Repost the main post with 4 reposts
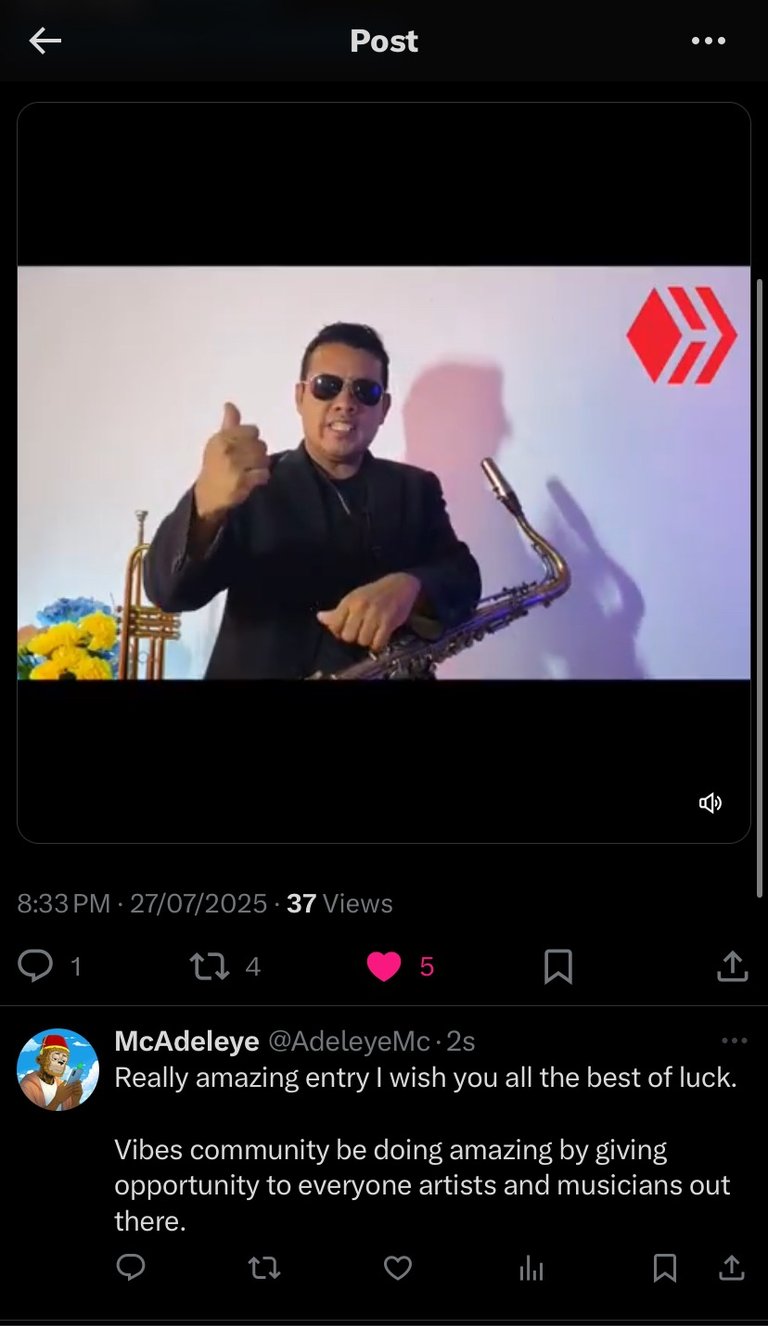This screenshot has width=768, height=1326. (x=210, y=966)
